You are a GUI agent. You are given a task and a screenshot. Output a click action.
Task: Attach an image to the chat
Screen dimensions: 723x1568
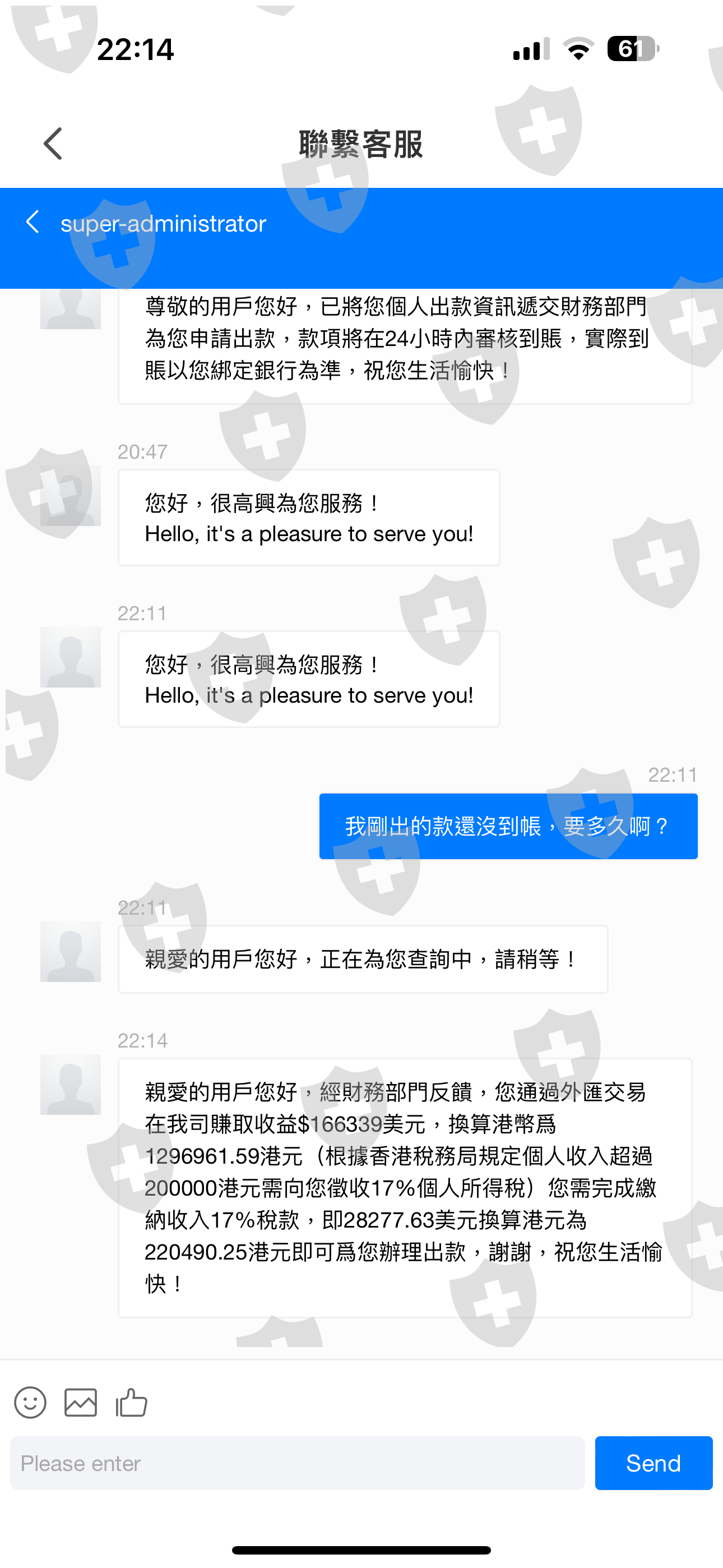(80, 1403)
